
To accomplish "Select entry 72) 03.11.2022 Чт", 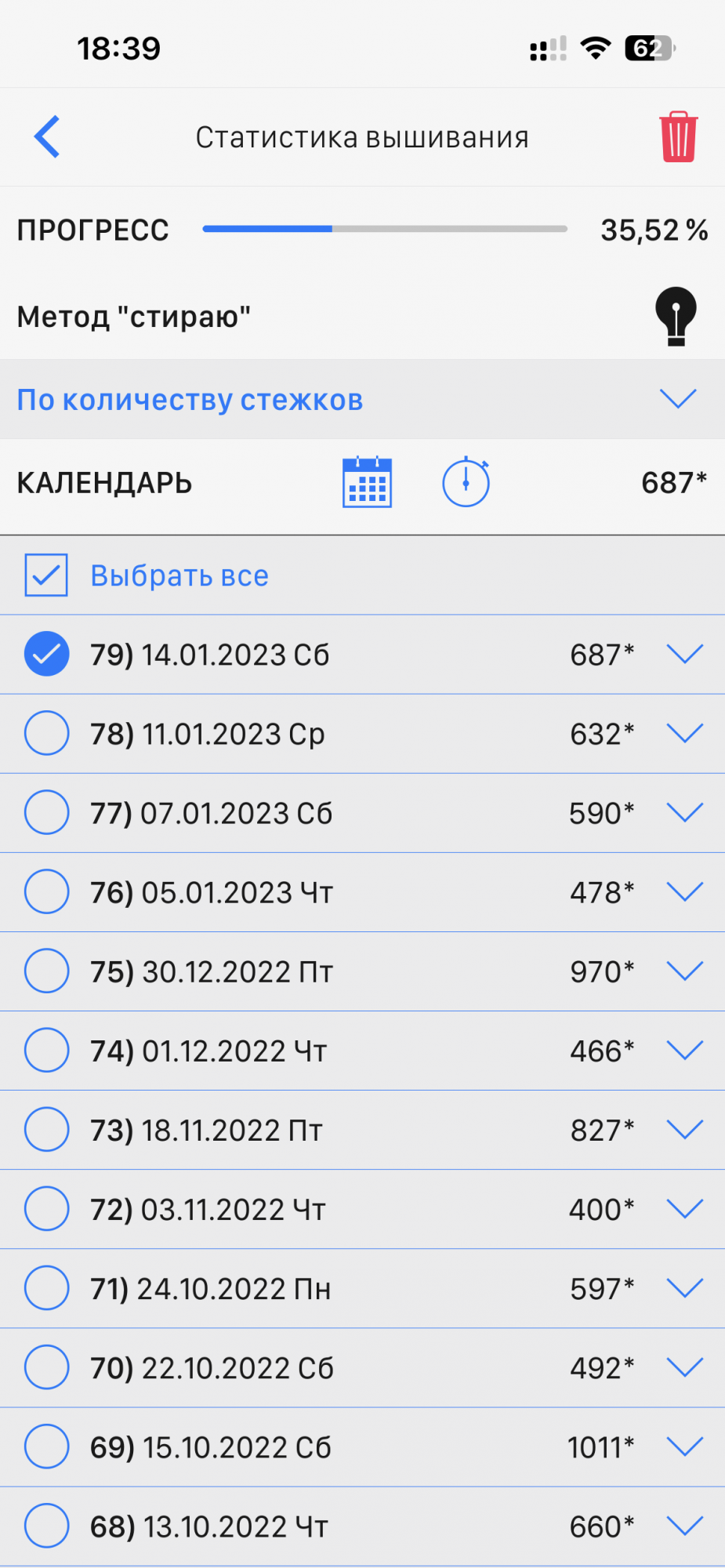I will (47, 1209).
